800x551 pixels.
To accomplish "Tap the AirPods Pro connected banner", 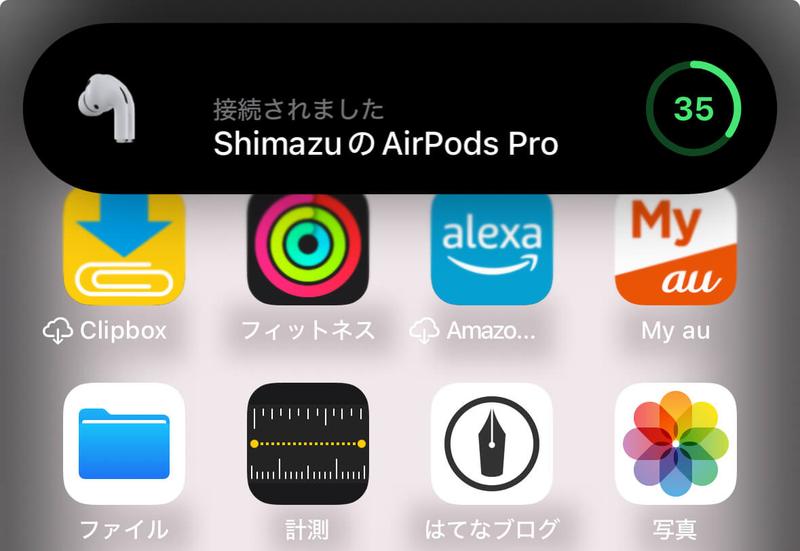I will coord(398,108).
